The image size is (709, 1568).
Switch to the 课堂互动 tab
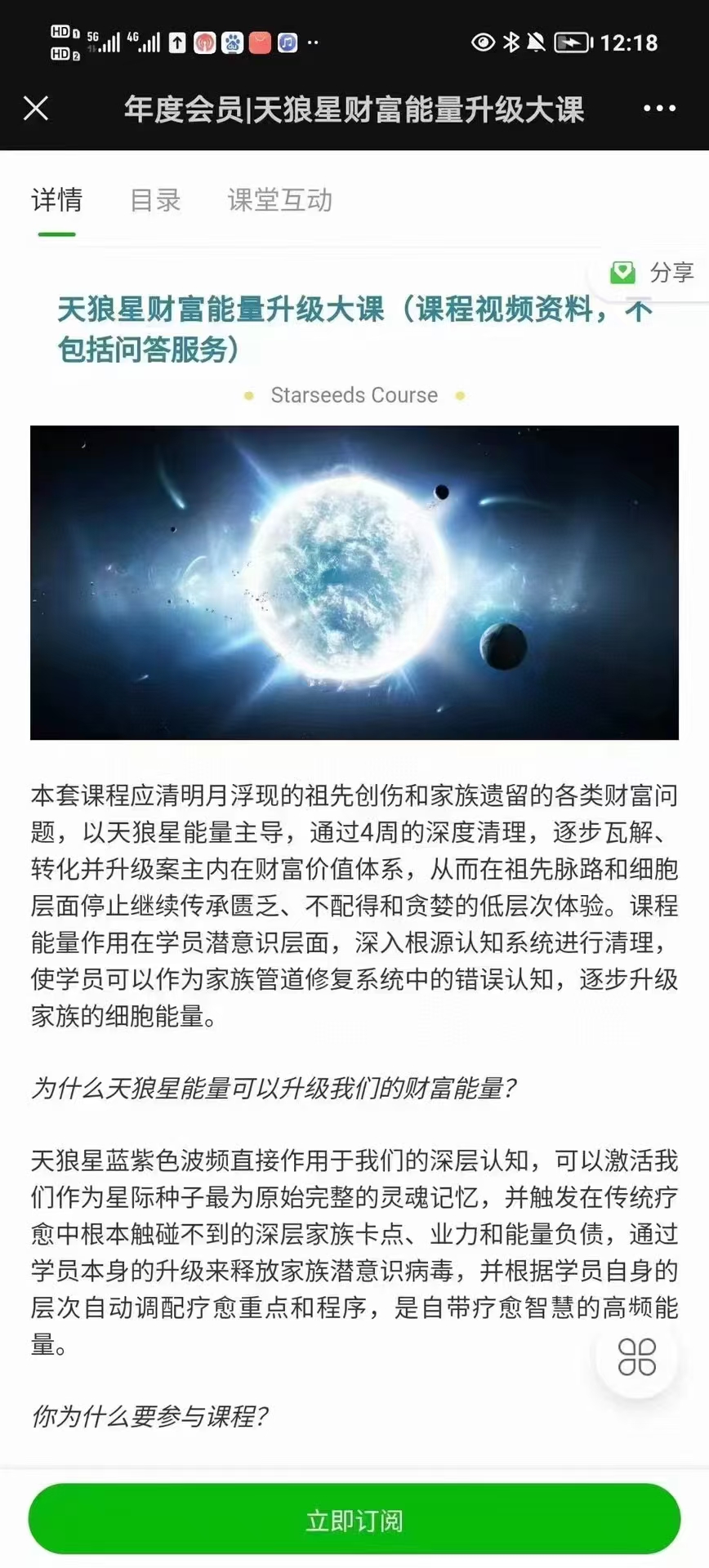[x=280, y=200]
